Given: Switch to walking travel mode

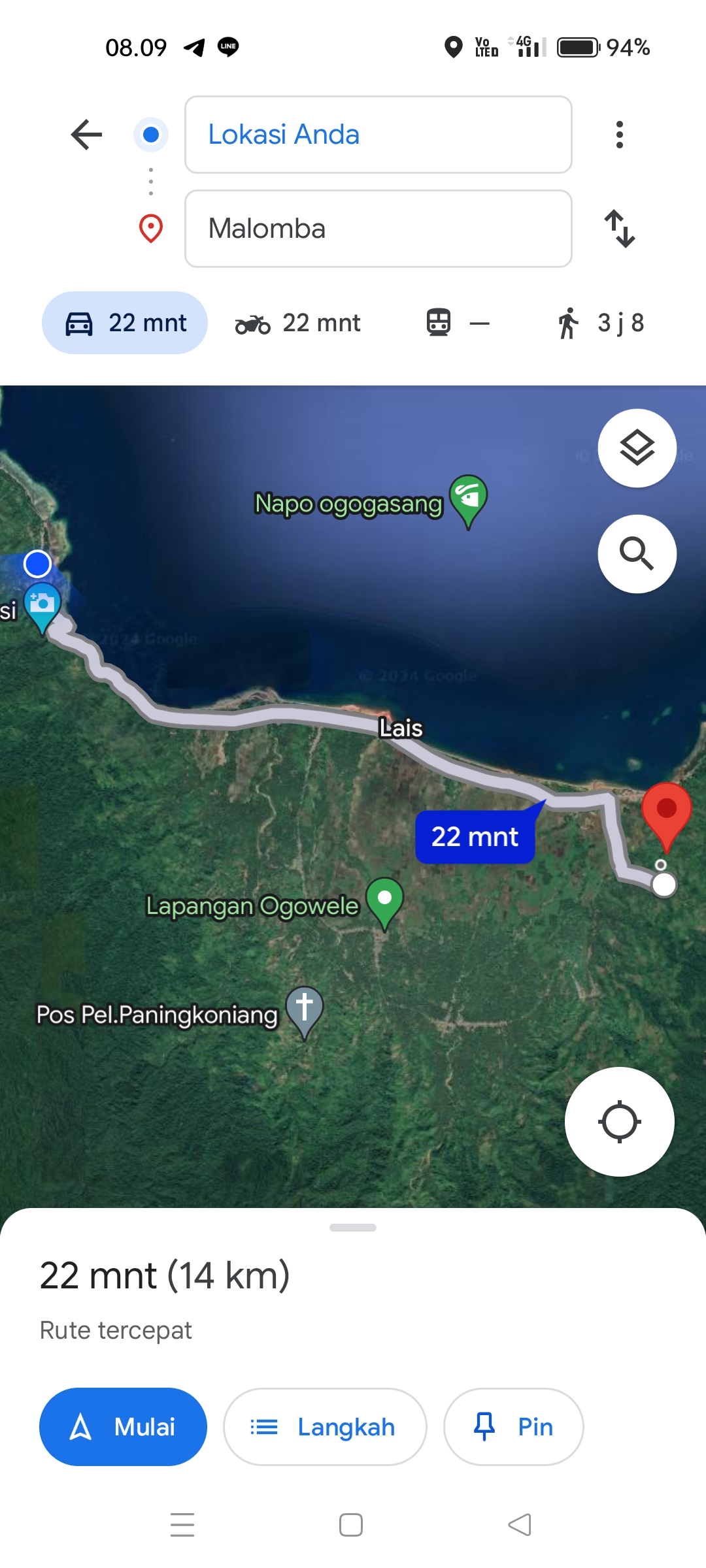Looking at the screenshot, I should pyautogui.click(x=601, y=323).
